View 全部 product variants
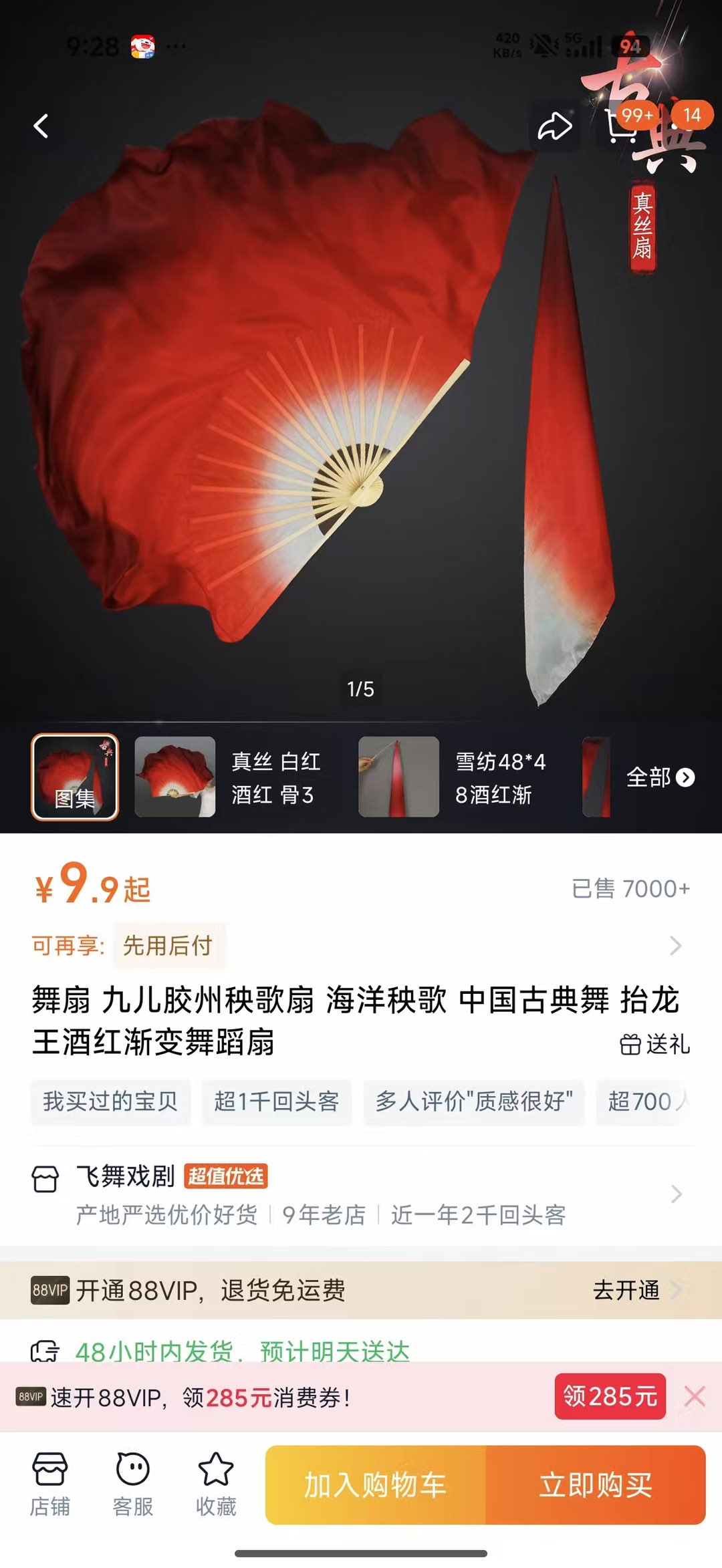This screenshot has height=1568, width=722. tap(660, 777)
